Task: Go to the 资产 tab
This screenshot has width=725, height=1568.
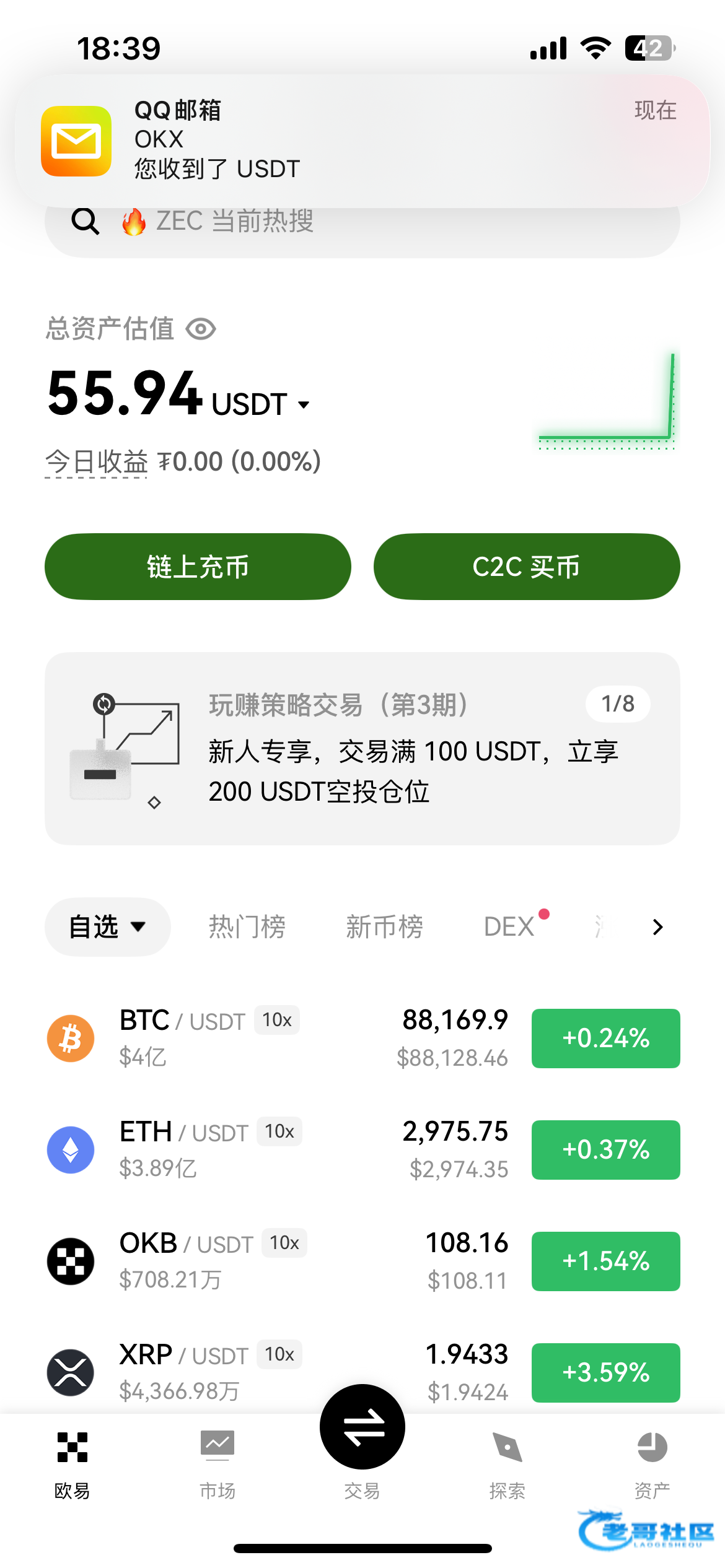Action: coord(652,1463)
